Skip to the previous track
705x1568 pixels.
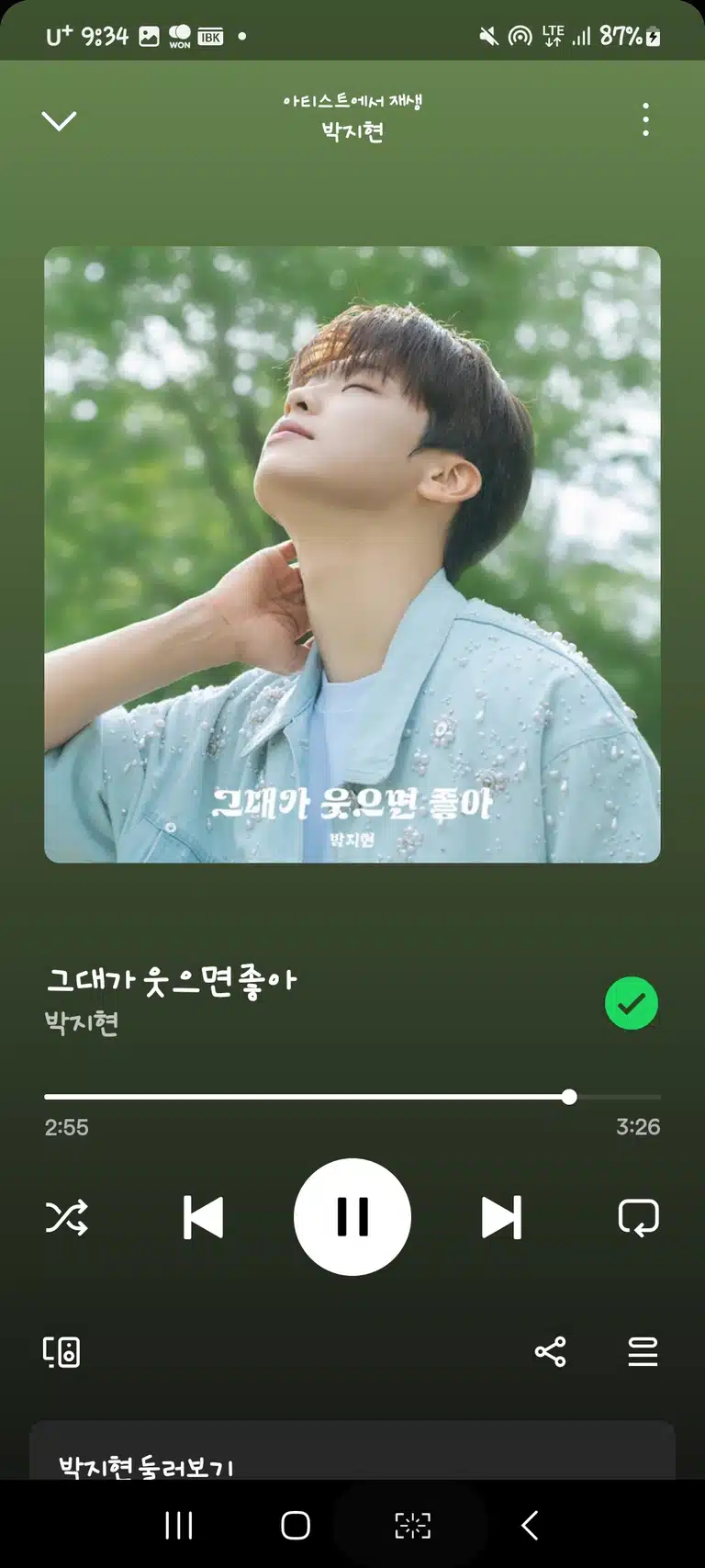203,1217
